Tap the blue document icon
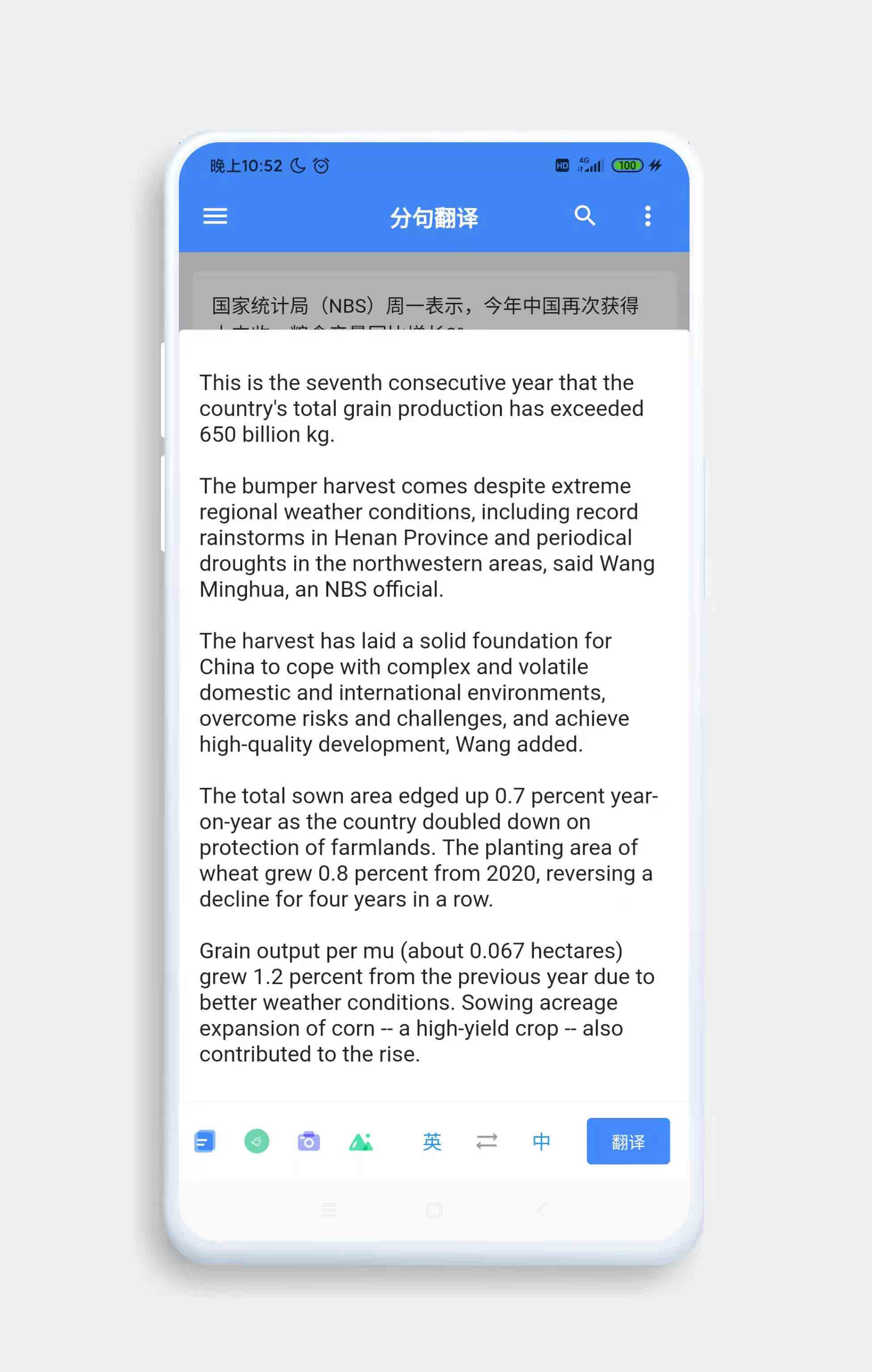 point(204,1141)
